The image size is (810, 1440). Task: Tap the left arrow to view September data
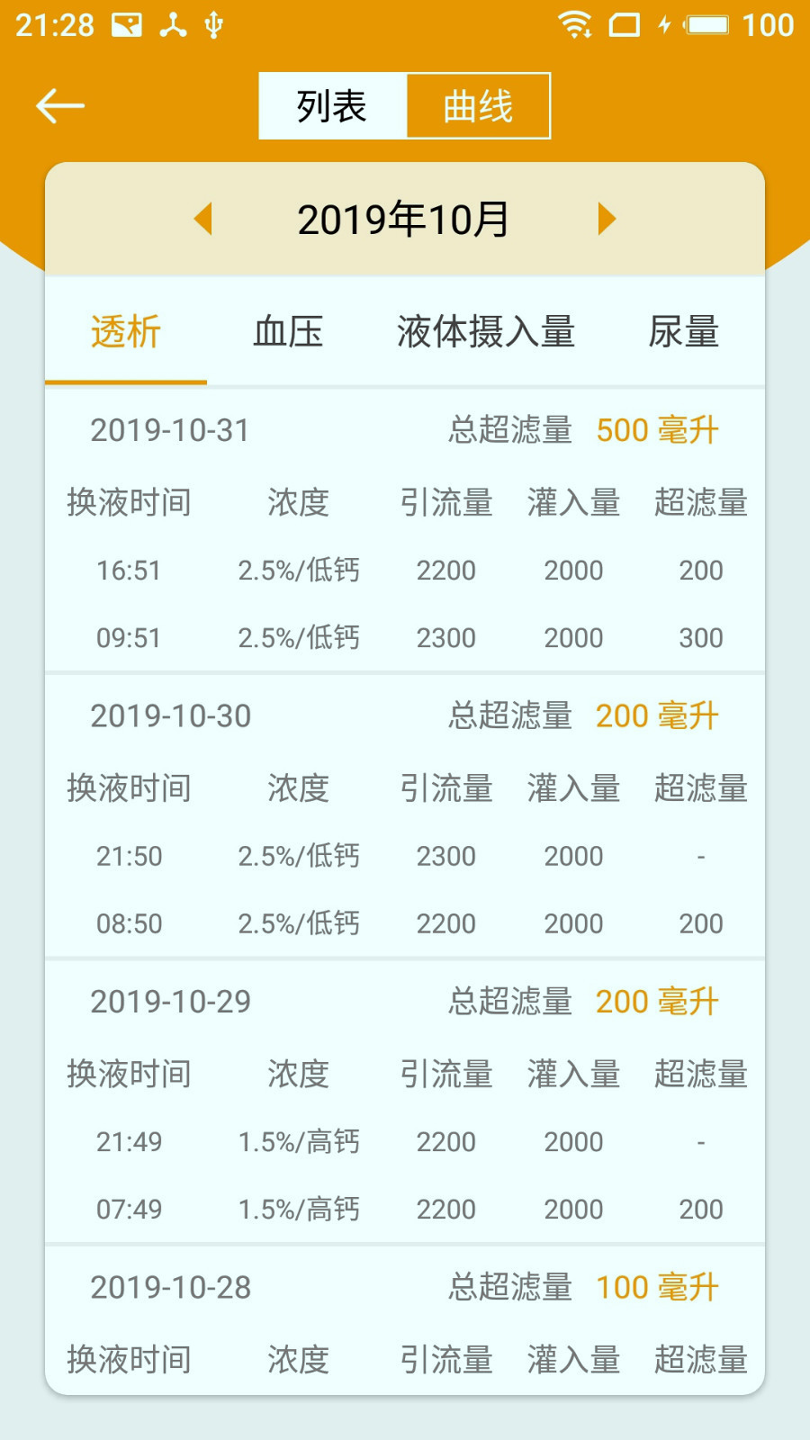204,218
